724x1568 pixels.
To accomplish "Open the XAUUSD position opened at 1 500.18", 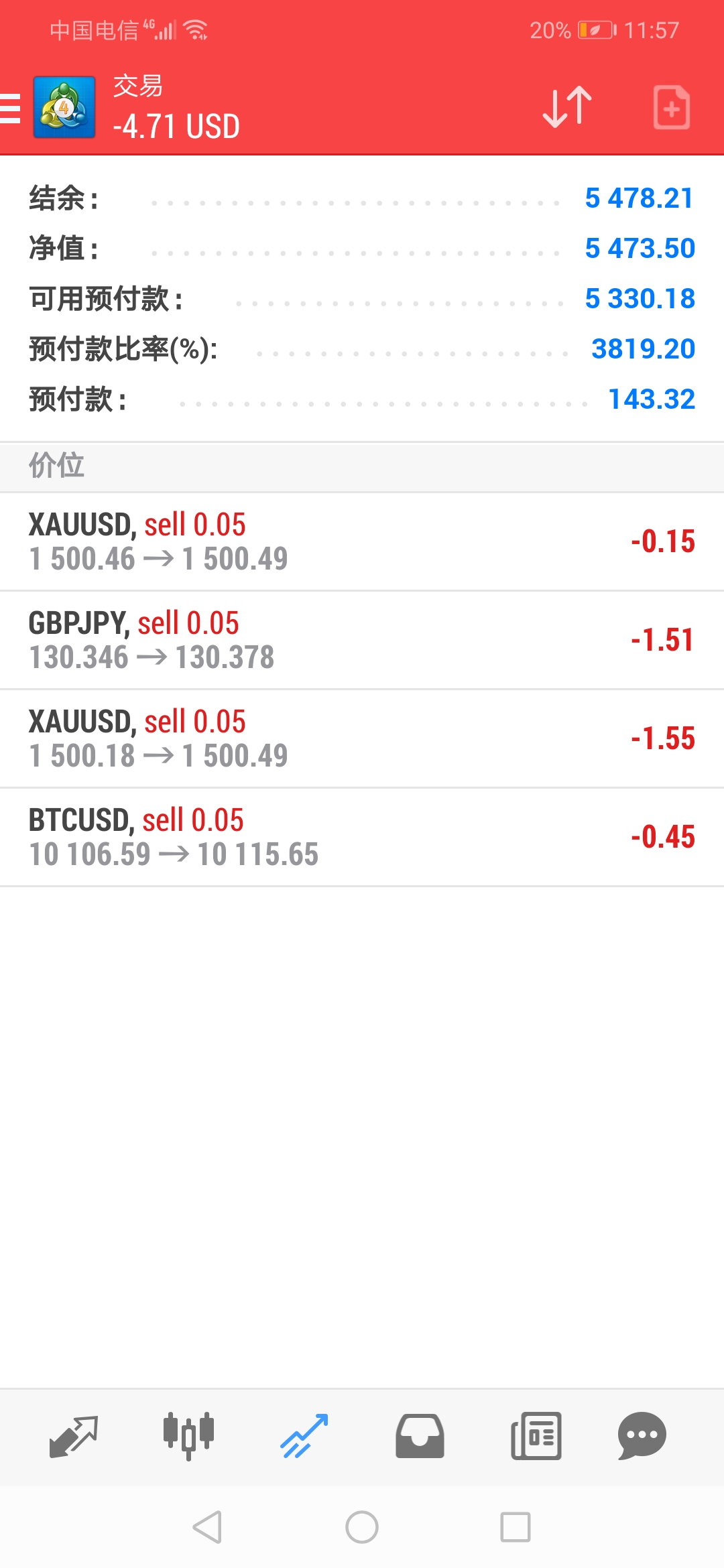I will [362, 738].
